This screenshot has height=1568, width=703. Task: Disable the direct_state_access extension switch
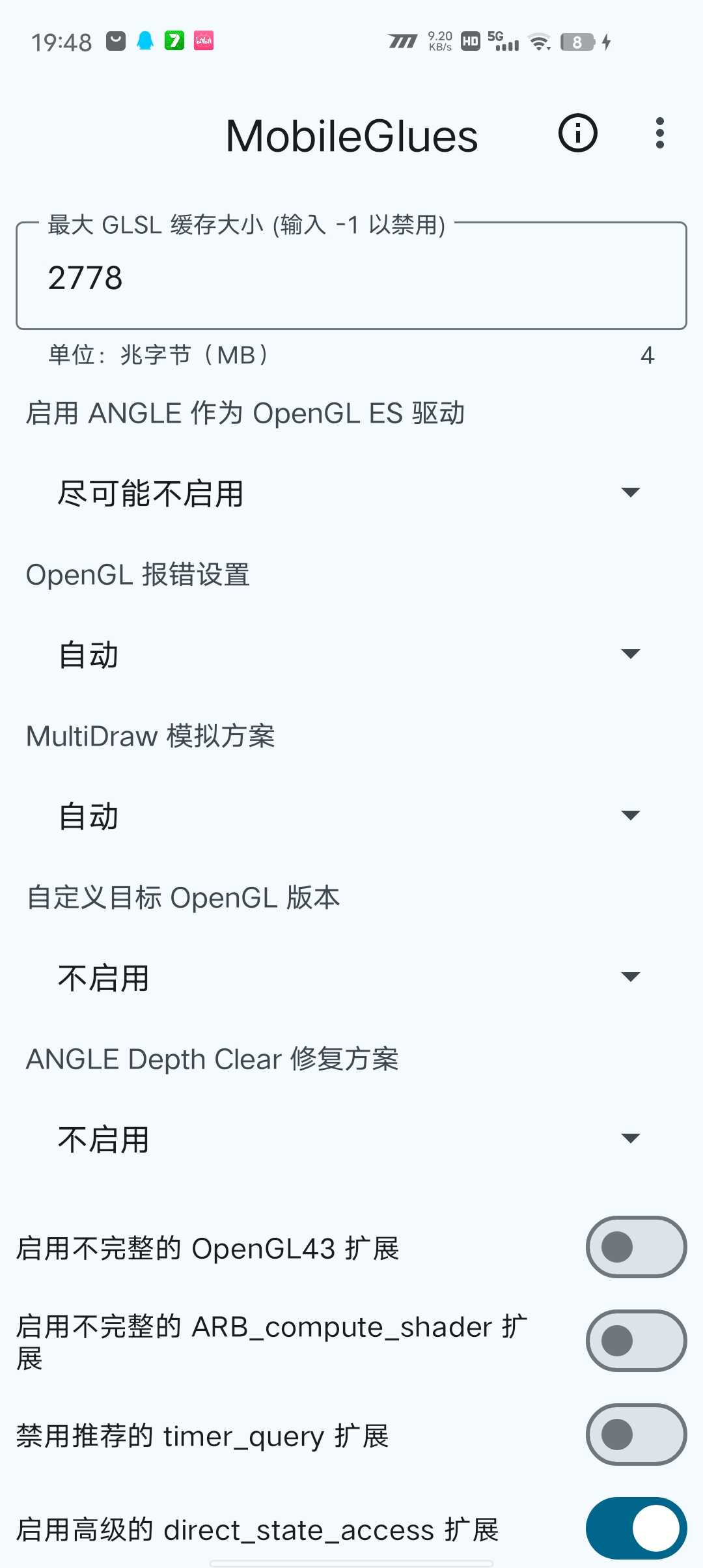pyautogui.click(x=636, y=1528)
